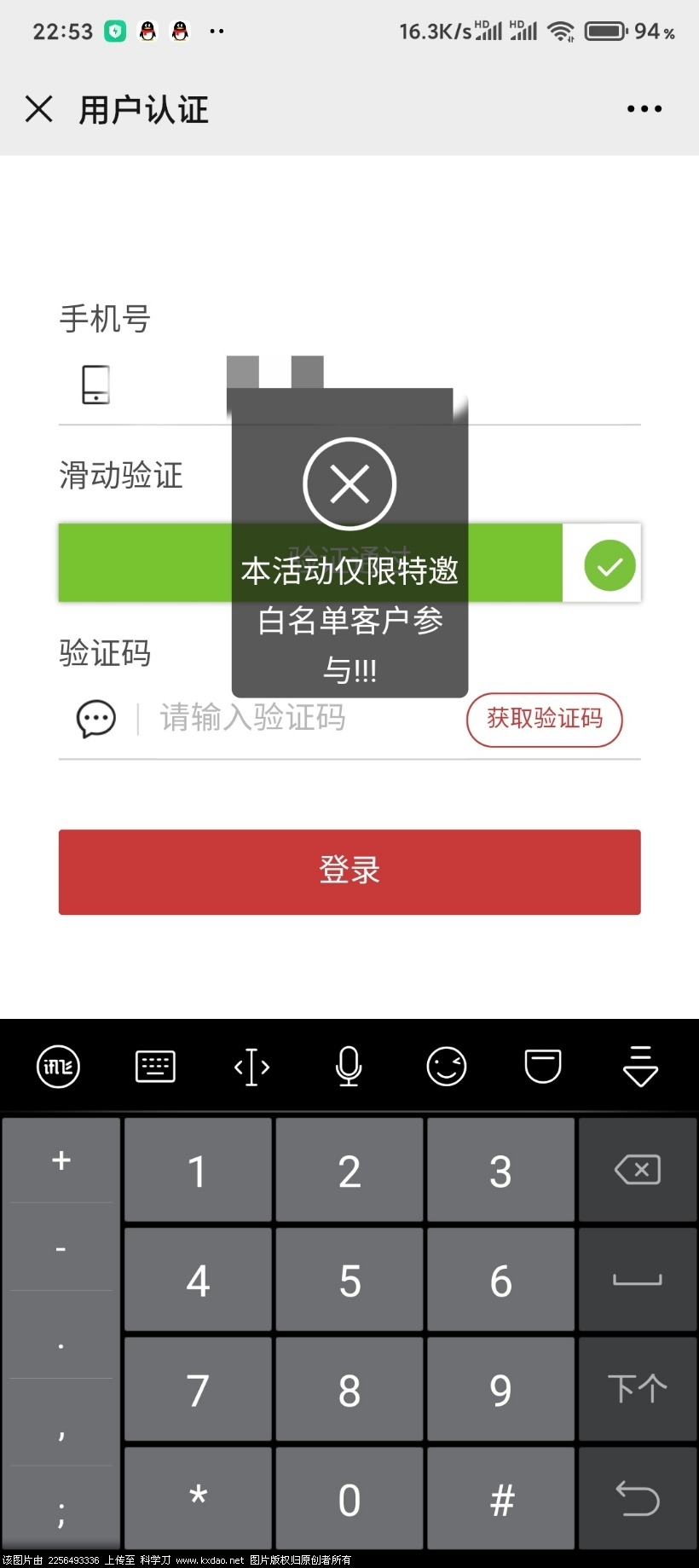This screenshot has width=699, height=1568.
Task: Tap the cursor movement tool icon
Action: pos(251,1066)
